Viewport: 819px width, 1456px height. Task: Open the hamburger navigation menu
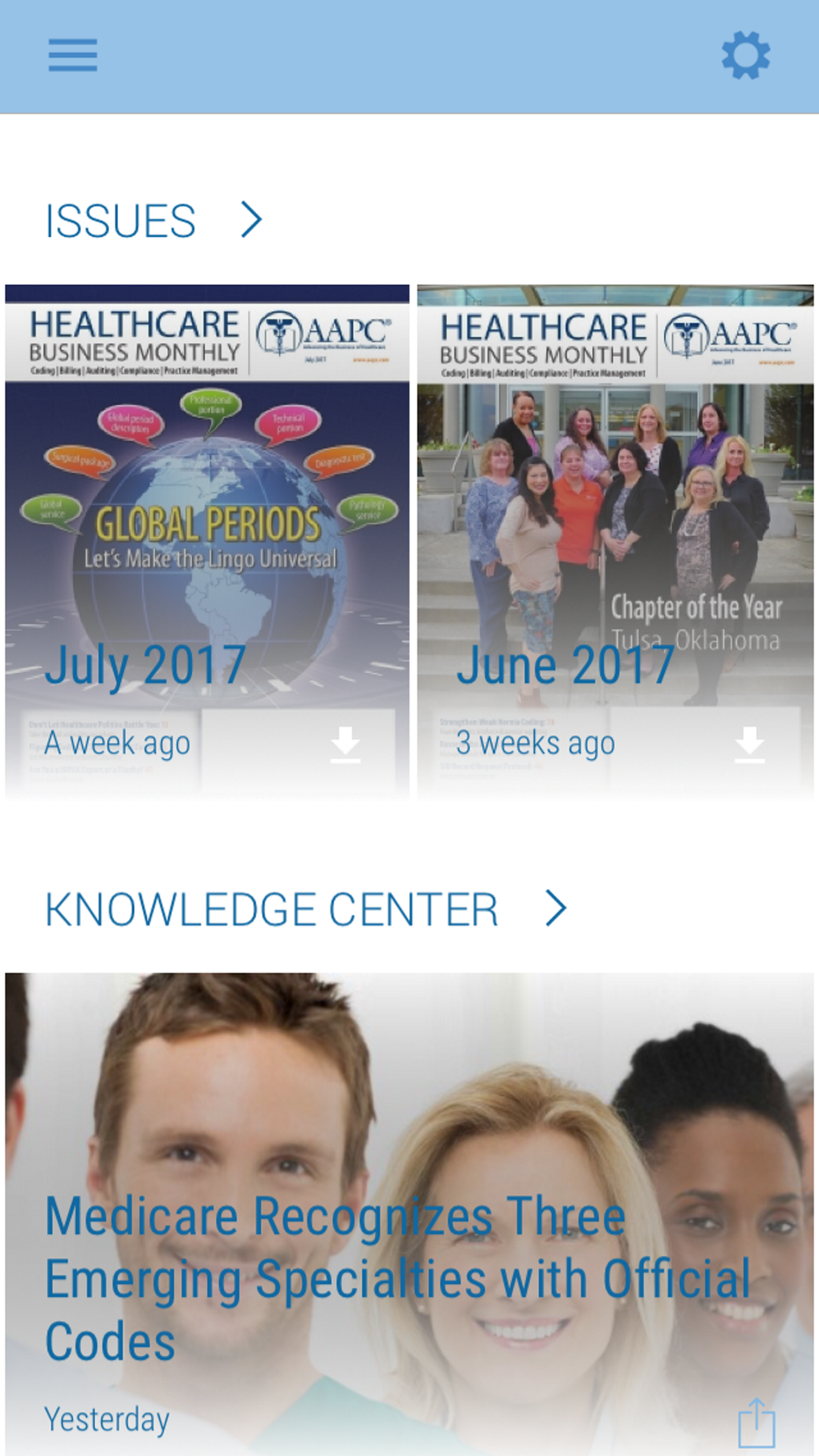[73, 56]
